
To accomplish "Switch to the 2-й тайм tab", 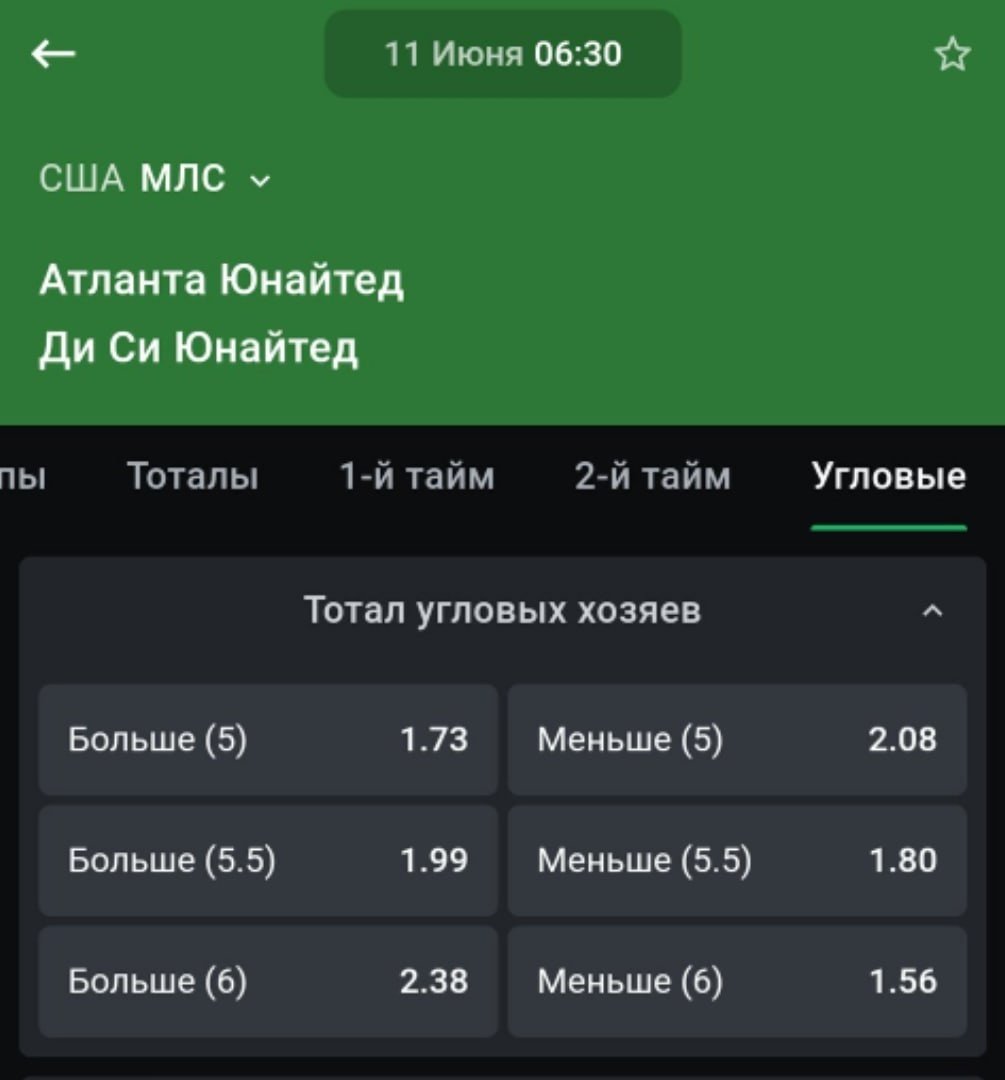I will click(x=652, y=477).
